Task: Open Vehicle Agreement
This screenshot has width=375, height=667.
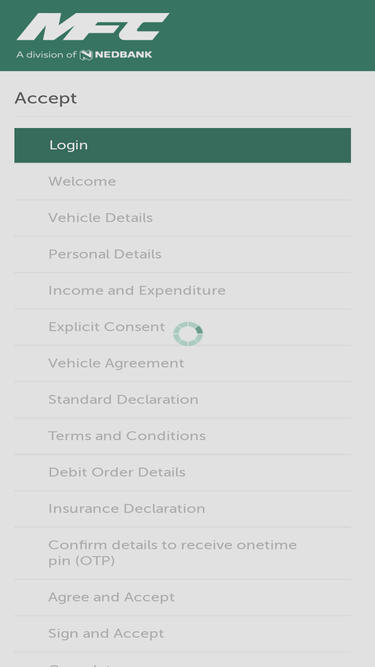Action: 182,363
